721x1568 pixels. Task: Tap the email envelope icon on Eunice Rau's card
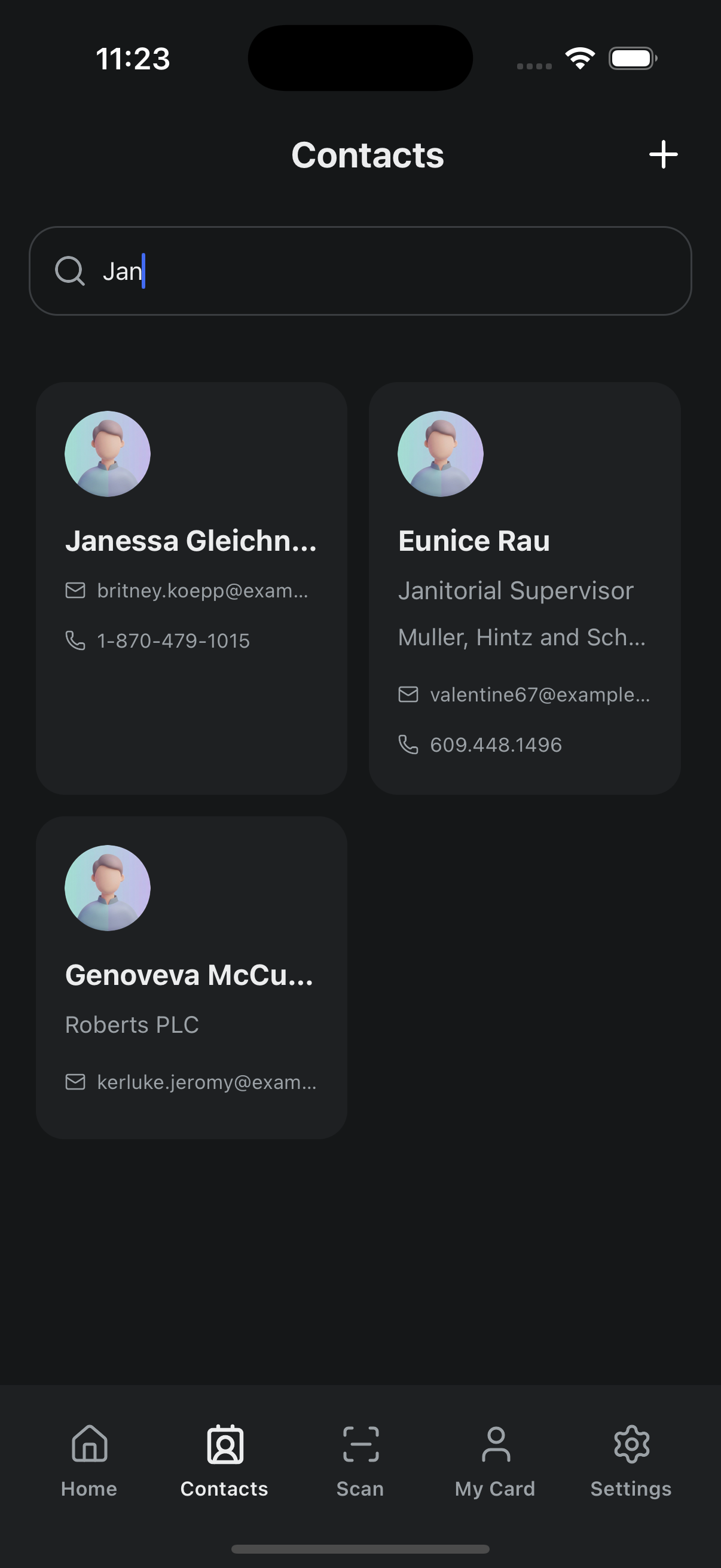point(409,694)
